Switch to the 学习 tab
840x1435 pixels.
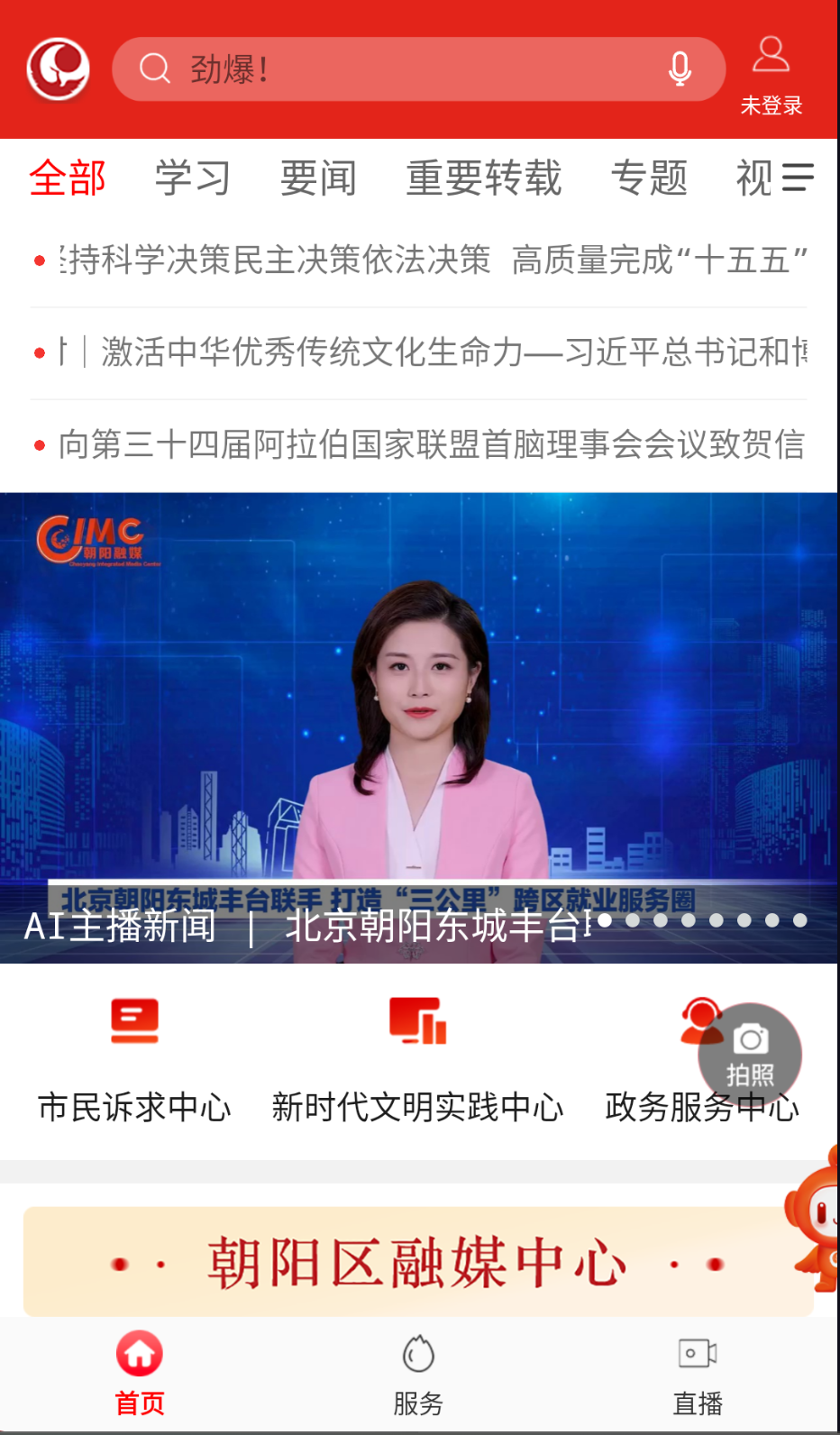pos(192,178)
